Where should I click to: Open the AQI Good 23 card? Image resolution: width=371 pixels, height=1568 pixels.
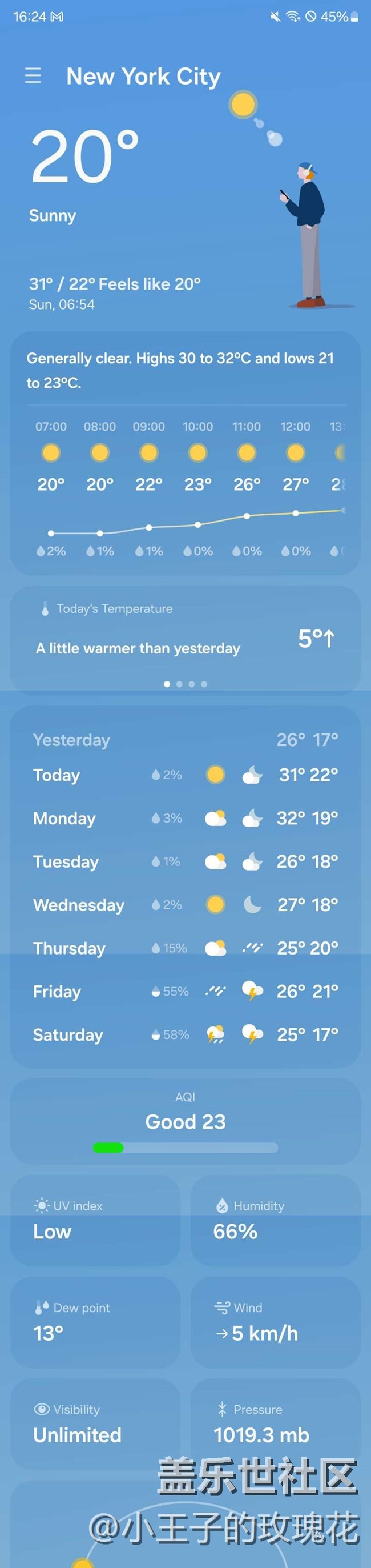pos(185,1121)
